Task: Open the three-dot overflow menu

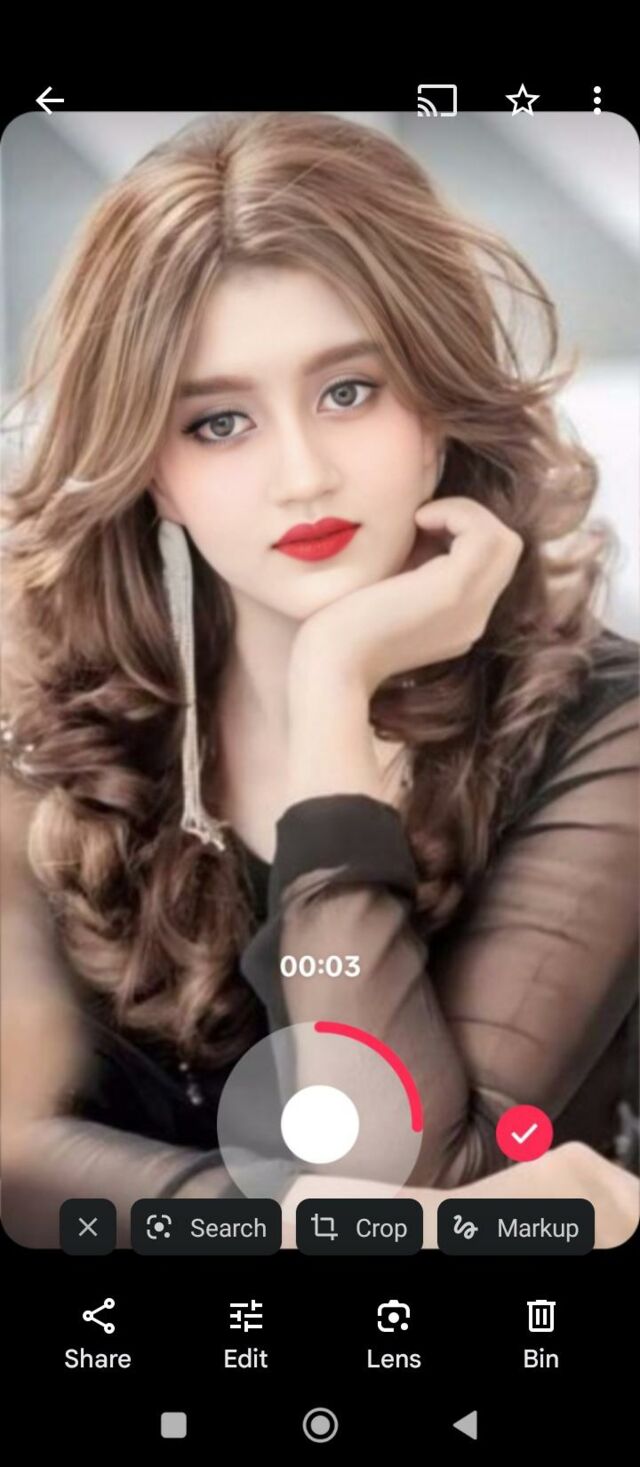Action: [597, 100]
